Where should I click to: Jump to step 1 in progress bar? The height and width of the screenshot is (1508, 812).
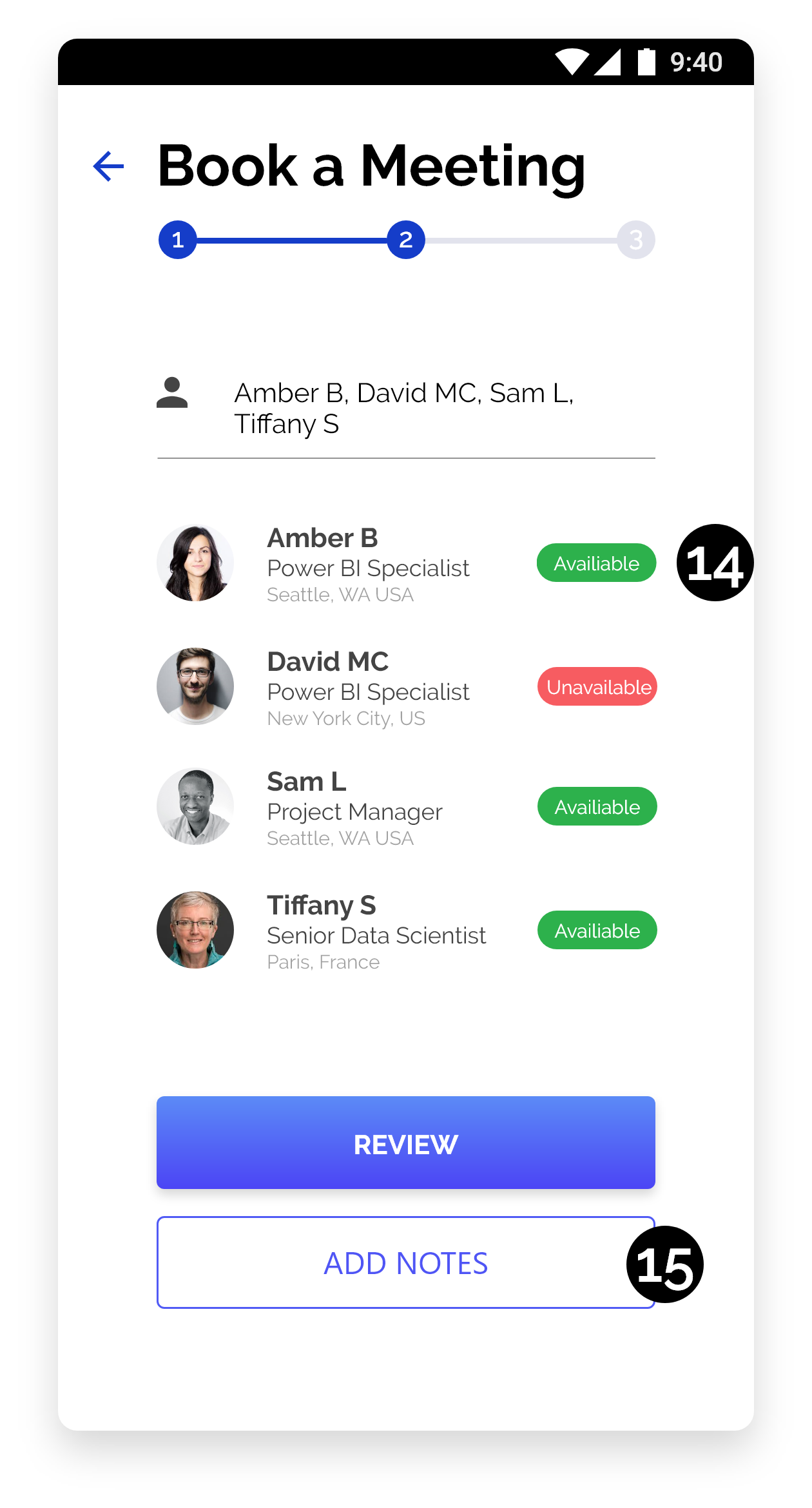tap(178, 240)
